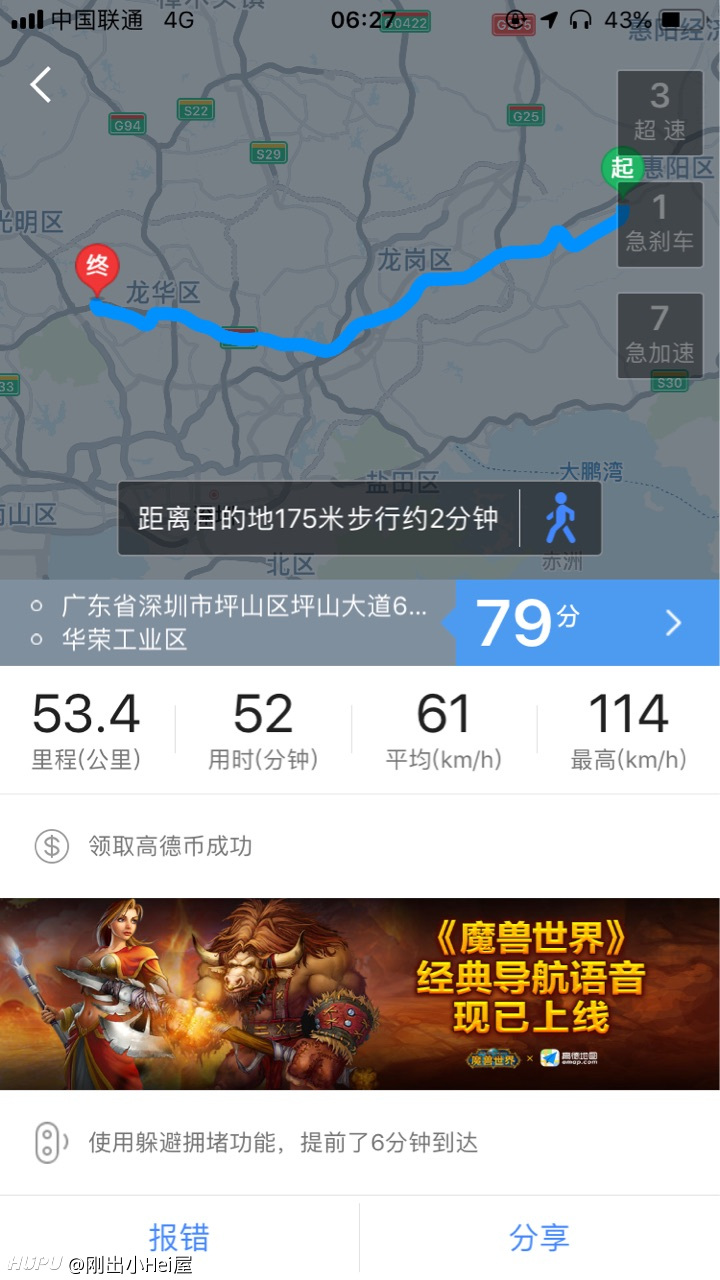Image resolution: width=720 pixels, height=1280 pixels.
Task: Share this trip via 分享
Action: coord(540,1237)
